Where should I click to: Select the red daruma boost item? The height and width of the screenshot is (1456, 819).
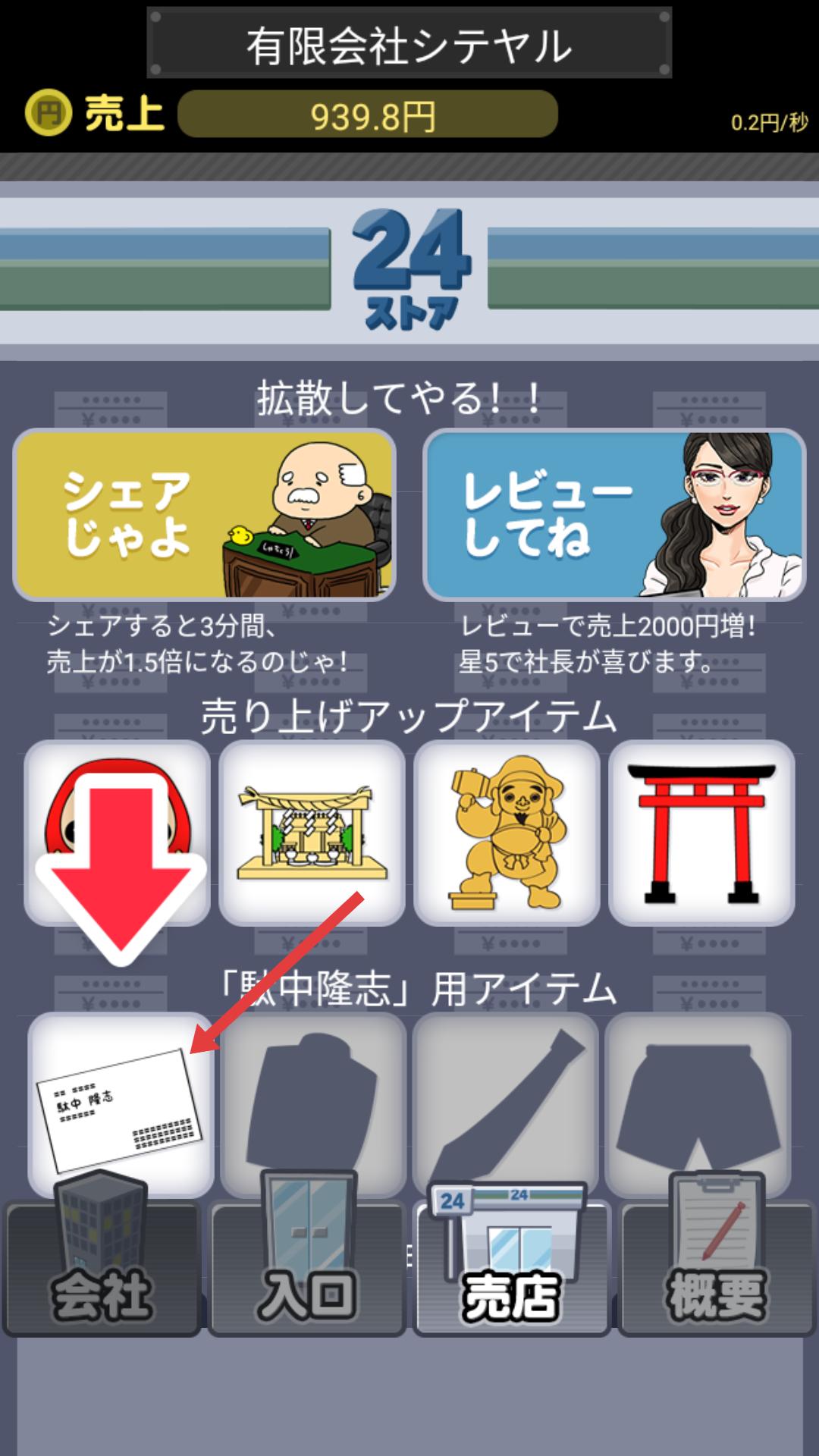pyautogui.click(x=117, y=833)
